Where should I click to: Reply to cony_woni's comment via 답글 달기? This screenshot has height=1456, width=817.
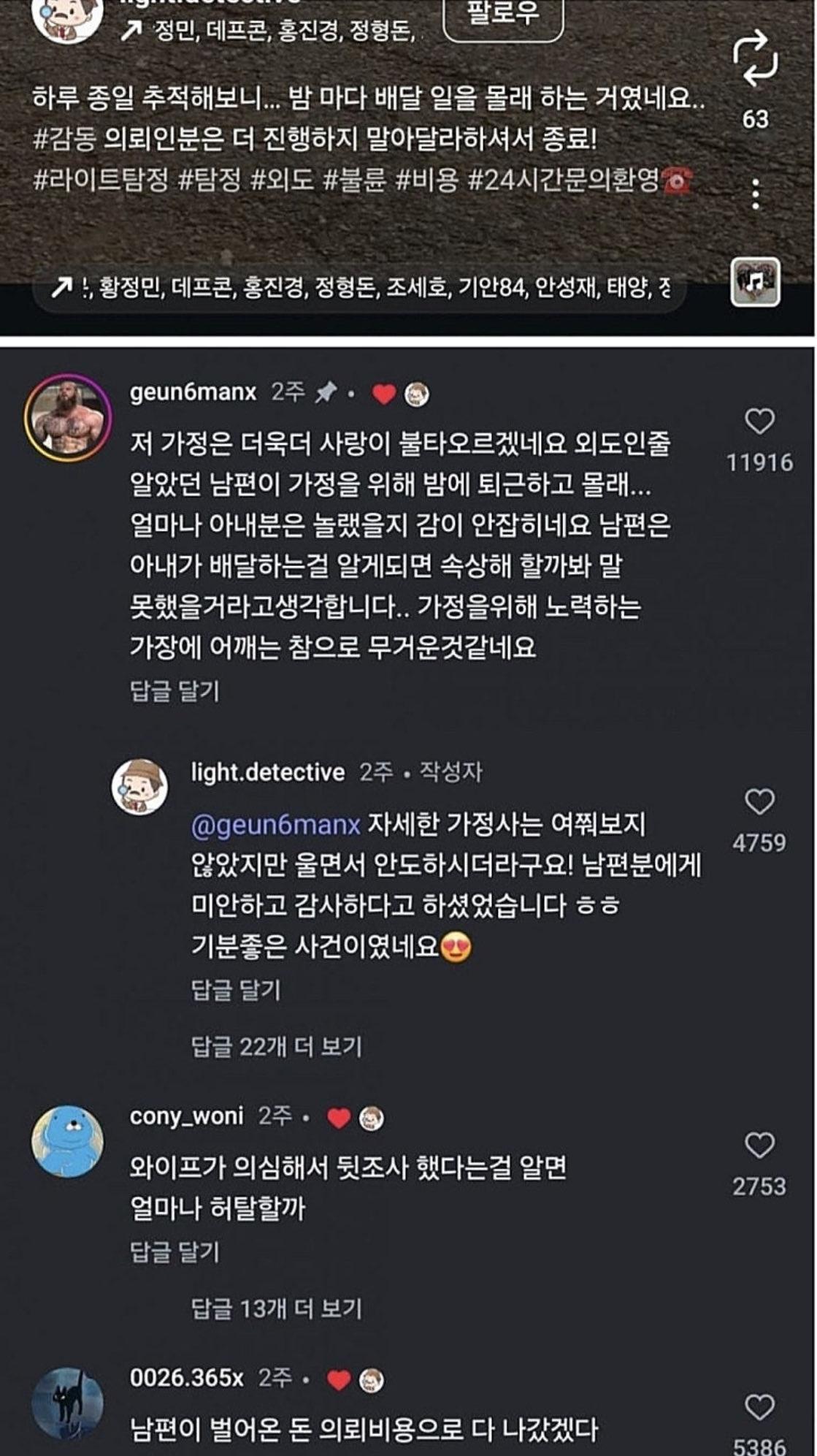click(x=174, y=1251)
